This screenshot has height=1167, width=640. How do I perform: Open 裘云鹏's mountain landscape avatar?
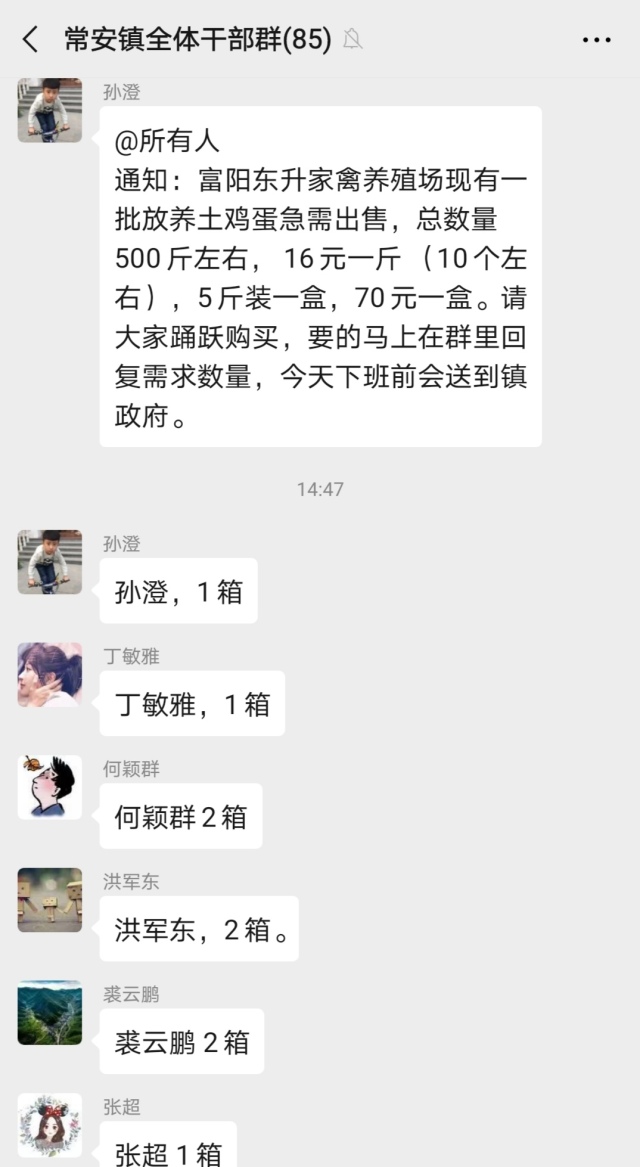(50, 1012)
